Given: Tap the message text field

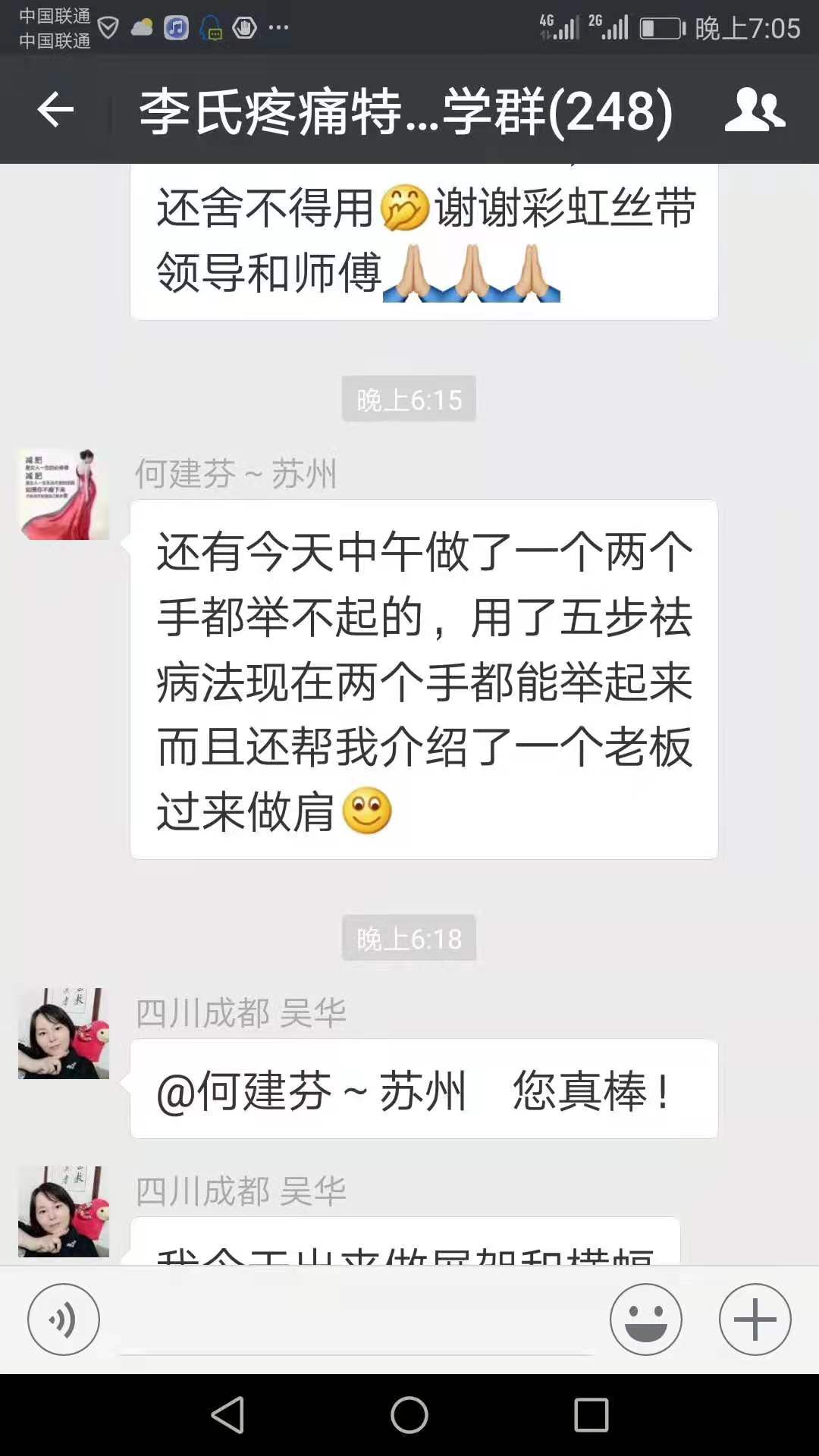Looking at the screenshot, I should 356,1321.
